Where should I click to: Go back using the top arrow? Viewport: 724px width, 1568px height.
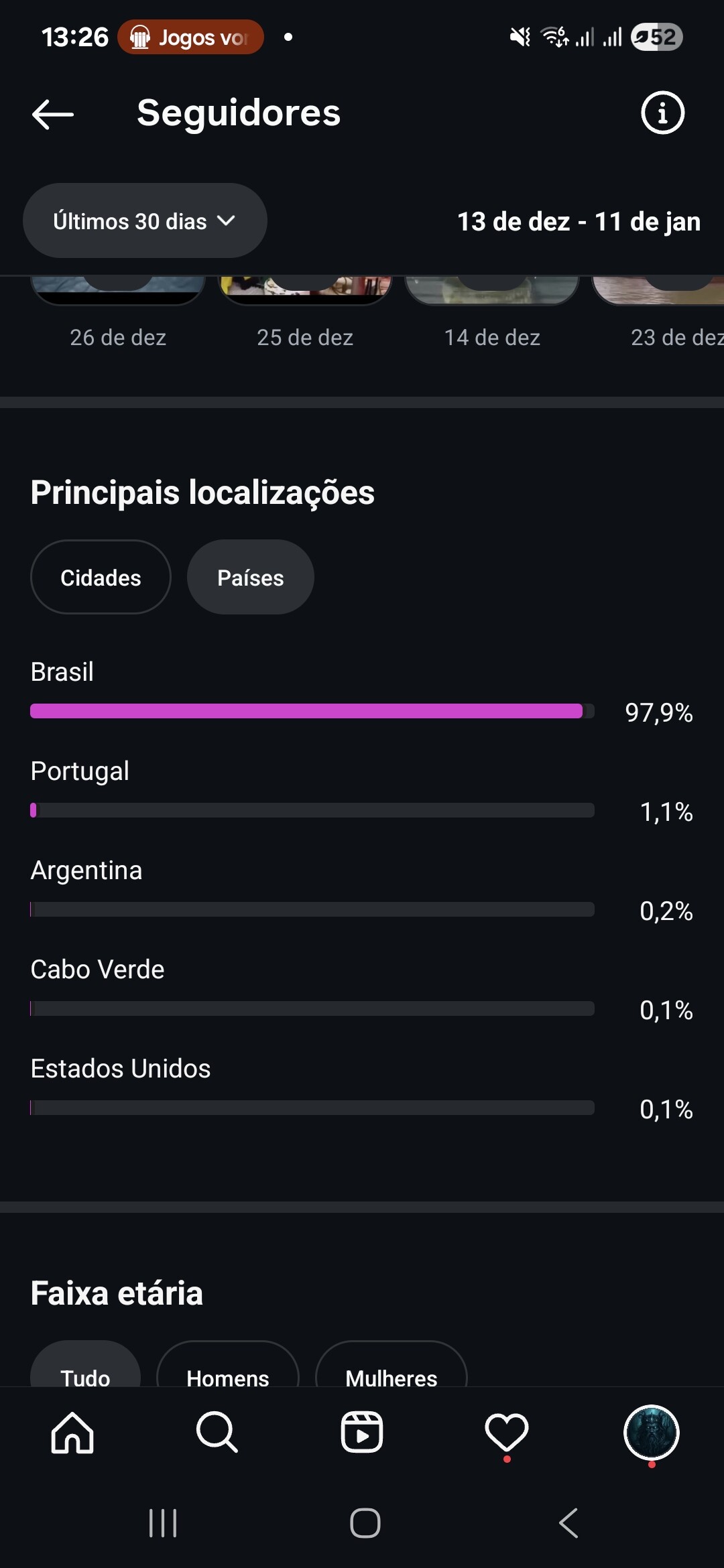(x=53, y=114)
